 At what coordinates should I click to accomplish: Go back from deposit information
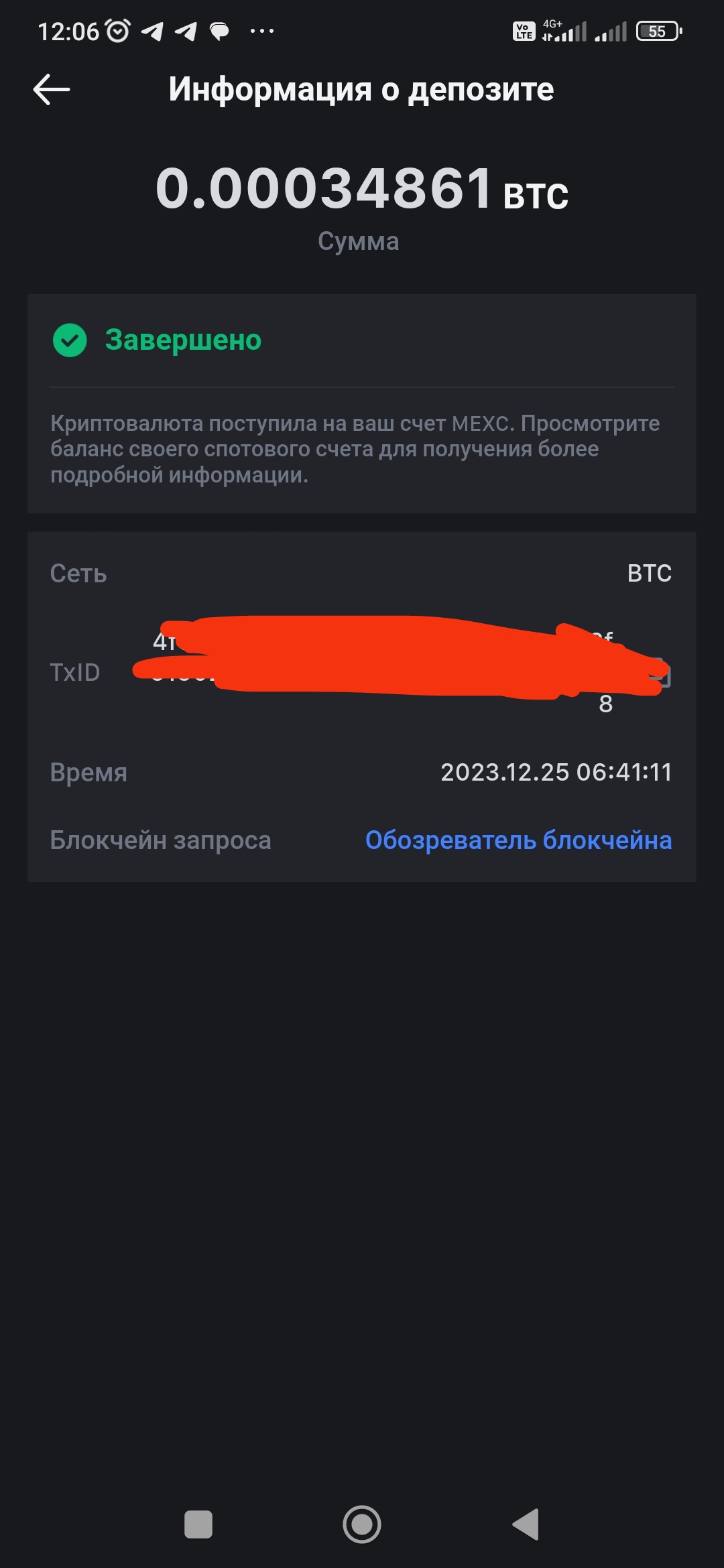pos(52,90)
